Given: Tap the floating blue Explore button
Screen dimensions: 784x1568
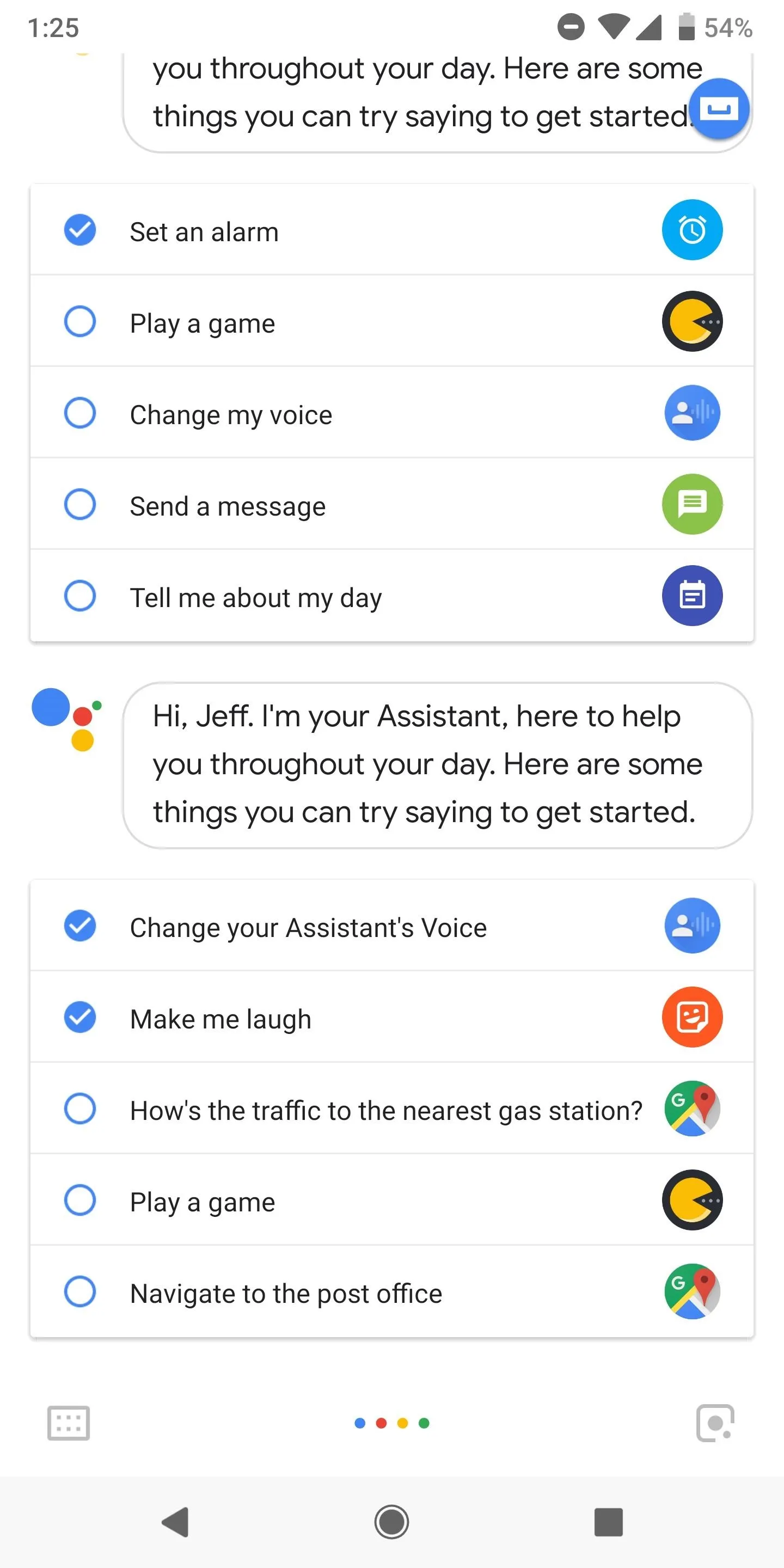Looking at the screenshot, I should pyautogui.click(x=719, y=109).
